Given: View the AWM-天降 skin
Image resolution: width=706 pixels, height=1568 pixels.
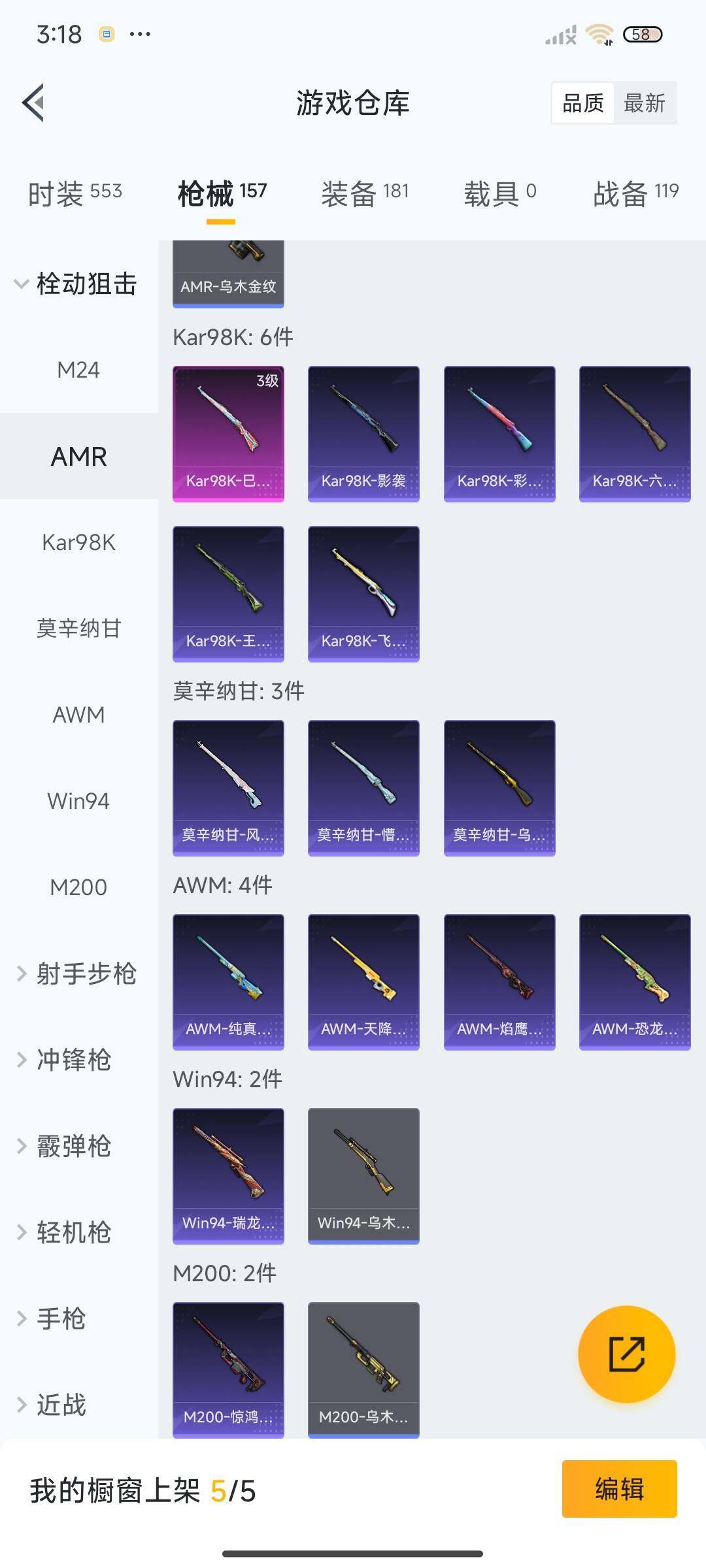Looking at the screenshot, I should point(363,982).
